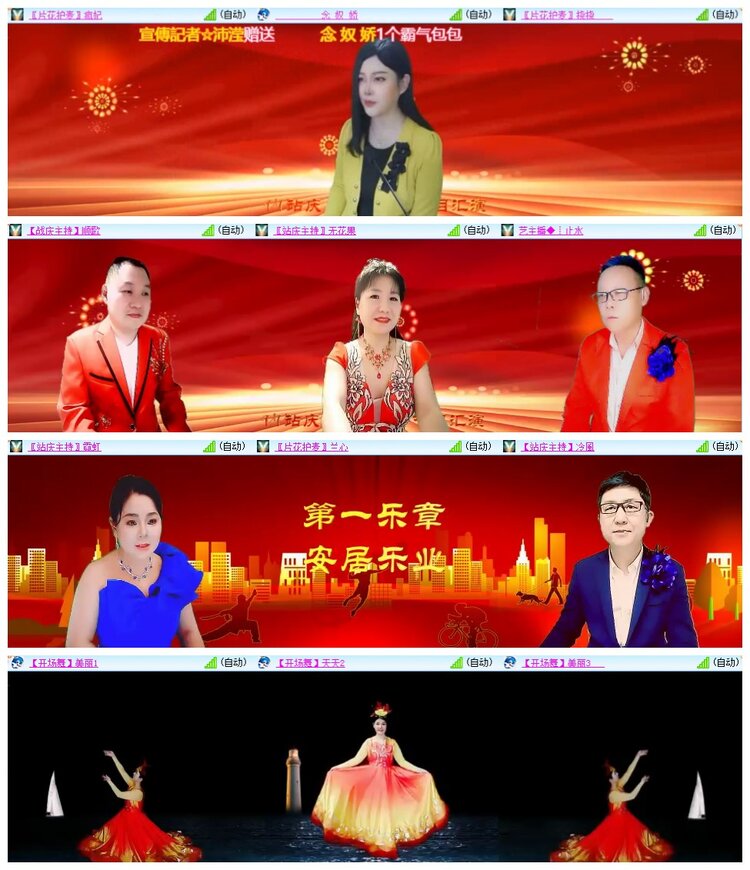Click the Y icon next to 艺主编◆止水
The height and width of the screenshot is (870, 750).
[x=508, y=230]
